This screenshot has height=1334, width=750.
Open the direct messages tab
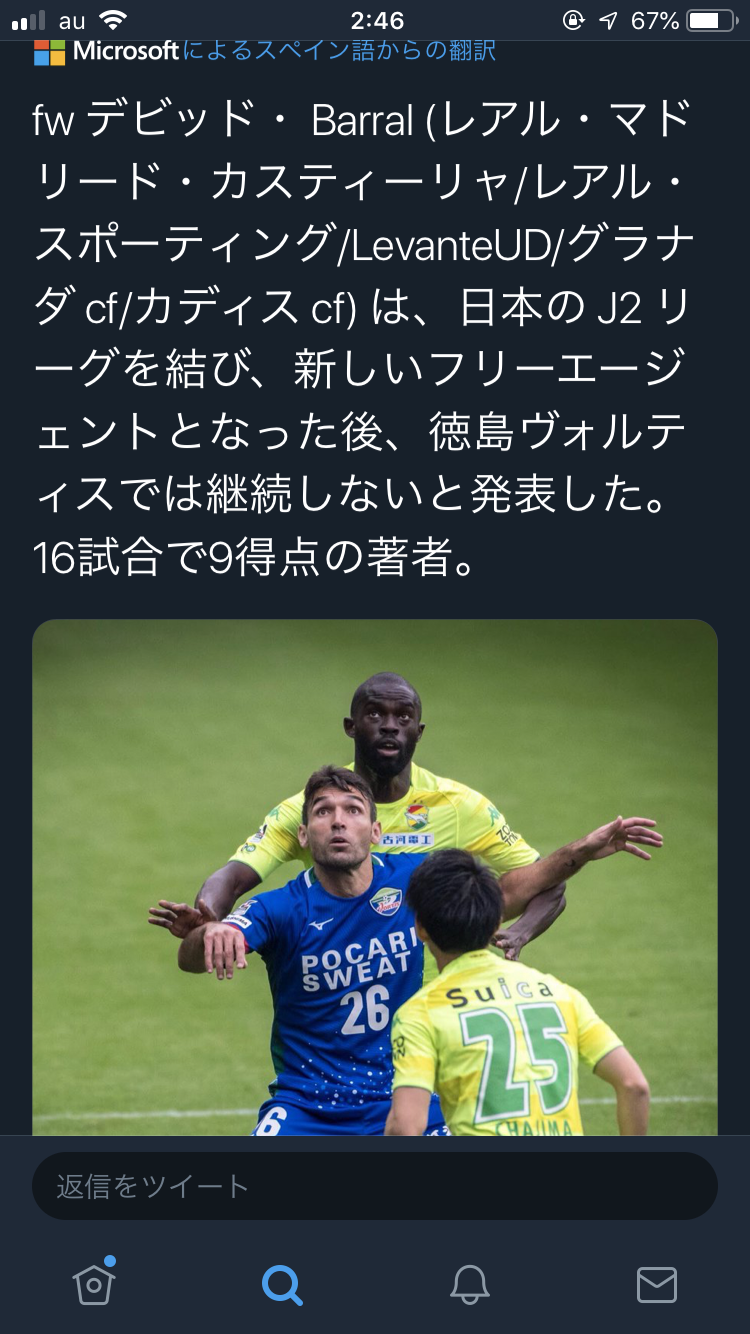click(x=656, y=1283)
